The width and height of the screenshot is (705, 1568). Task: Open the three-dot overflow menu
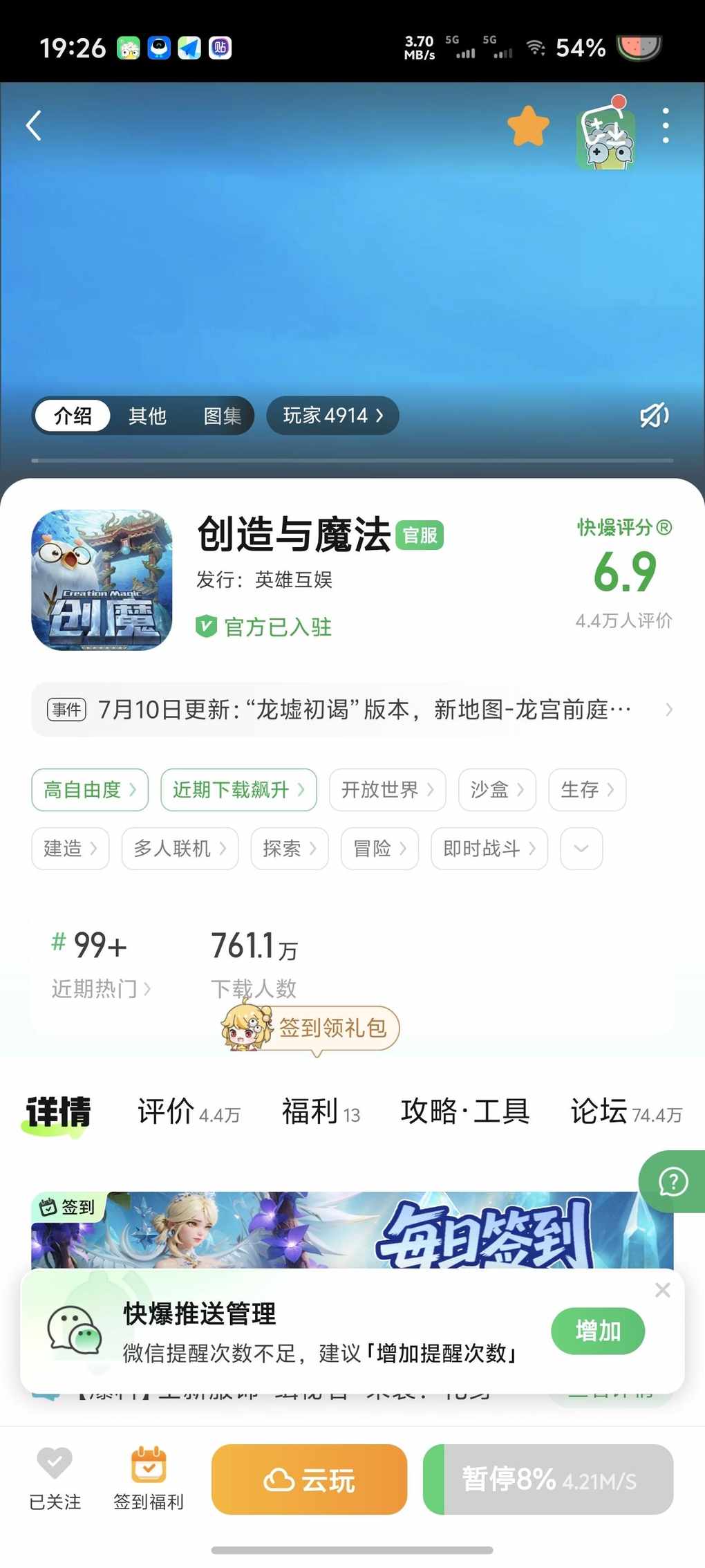click(x=665, y=126)
